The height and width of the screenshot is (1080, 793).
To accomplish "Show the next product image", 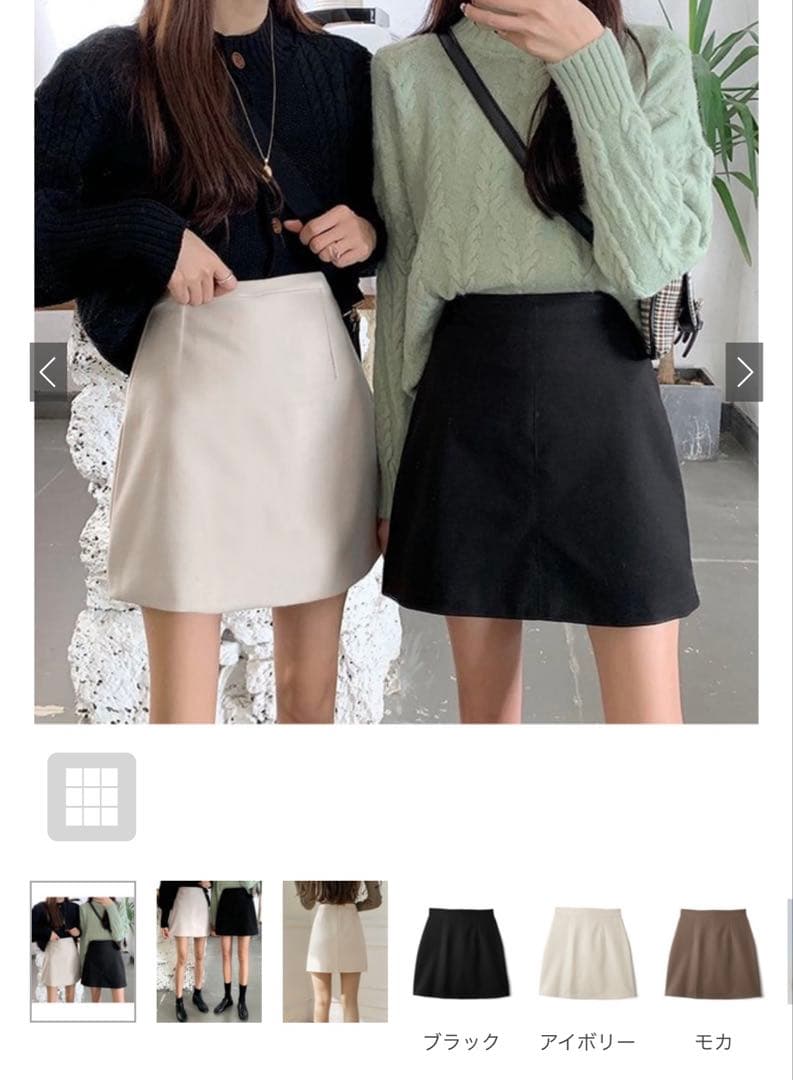I will click(744, 373).
